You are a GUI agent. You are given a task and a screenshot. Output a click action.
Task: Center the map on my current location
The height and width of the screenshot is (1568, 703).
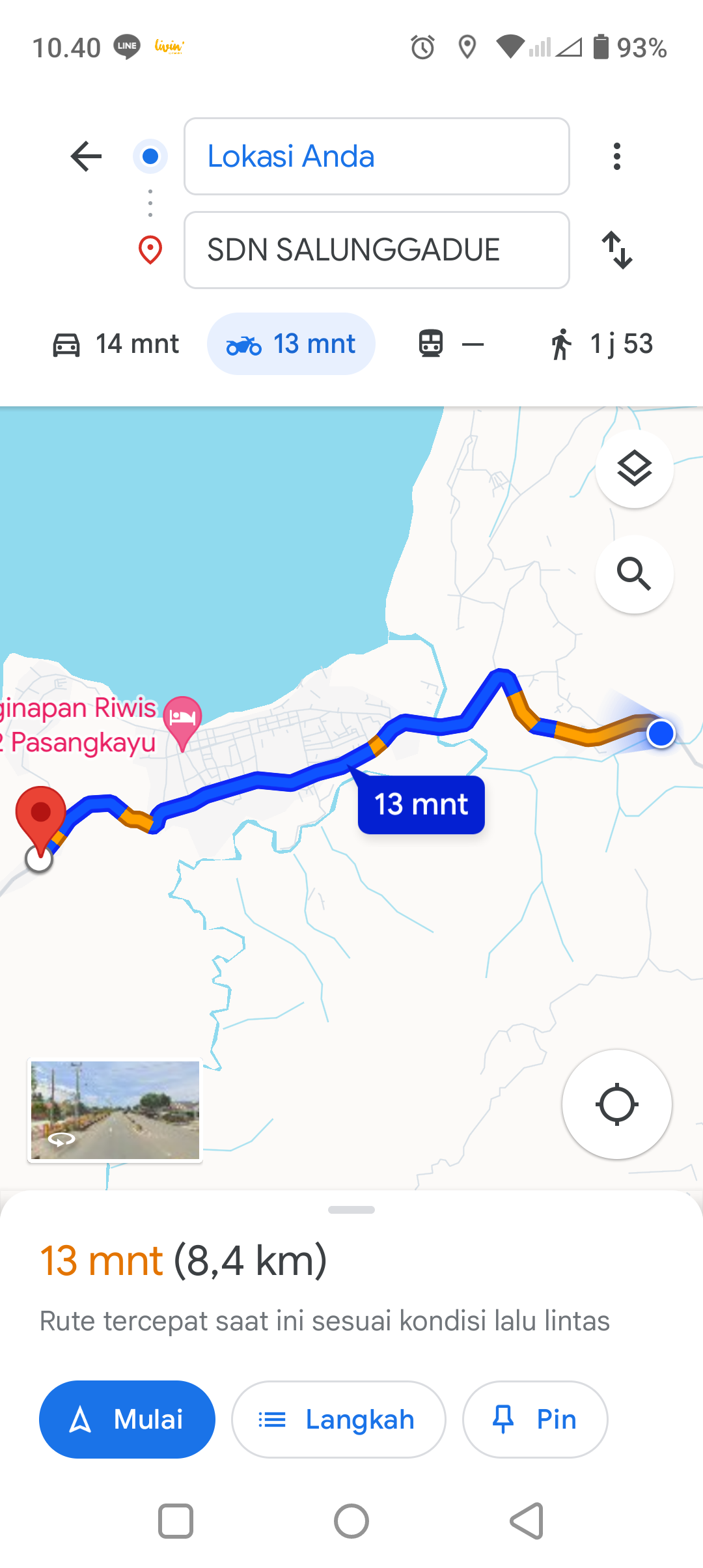(617, 1104)
